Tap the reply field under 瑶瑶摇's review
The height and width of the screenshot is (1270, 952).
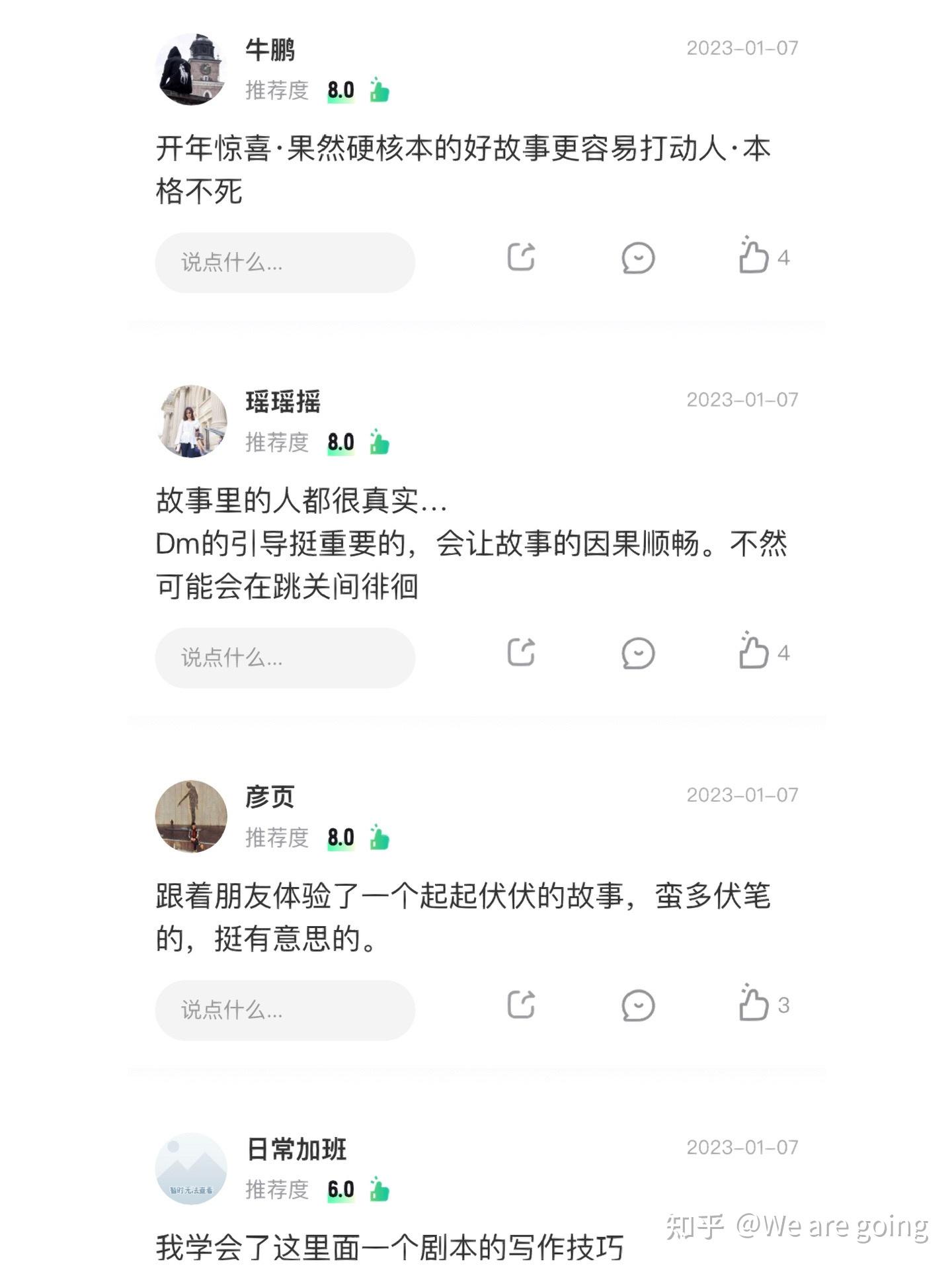[284, 657]
